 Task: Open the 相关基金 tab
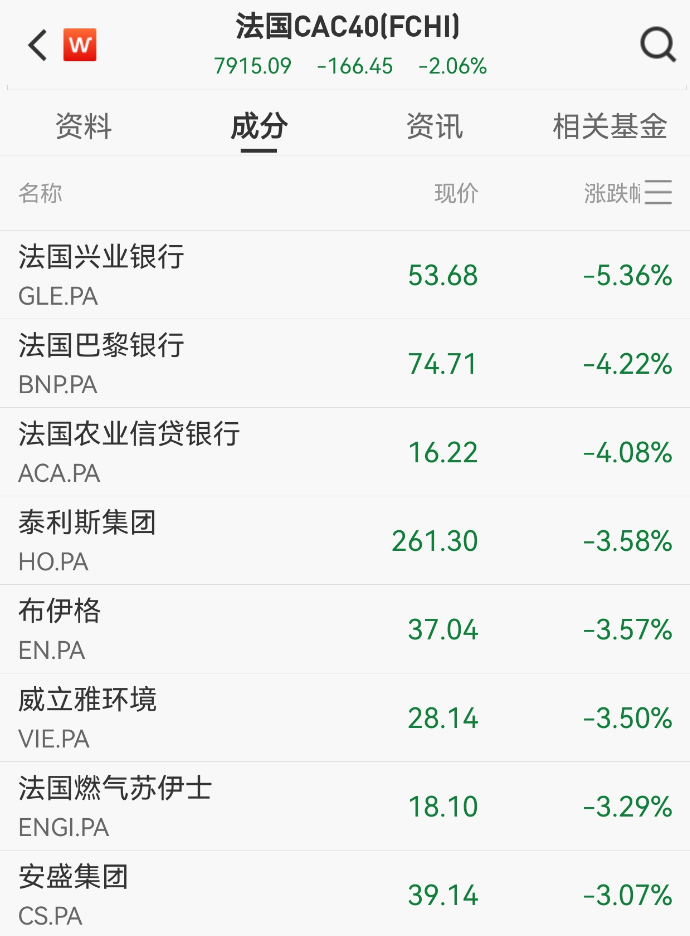(x=609, y=126)
